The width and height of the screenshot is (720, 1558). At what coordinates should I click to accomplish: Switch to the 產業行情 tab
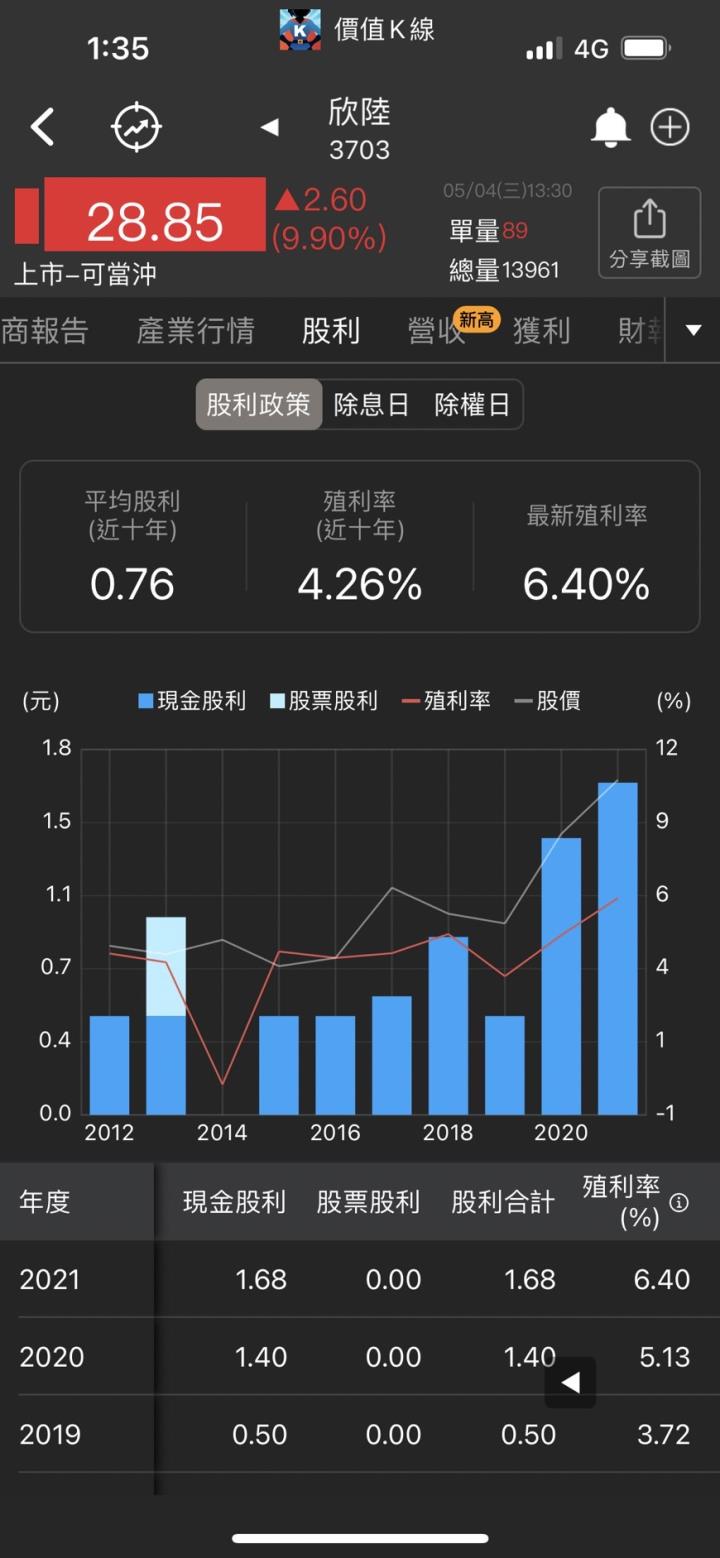coord(195,331)
